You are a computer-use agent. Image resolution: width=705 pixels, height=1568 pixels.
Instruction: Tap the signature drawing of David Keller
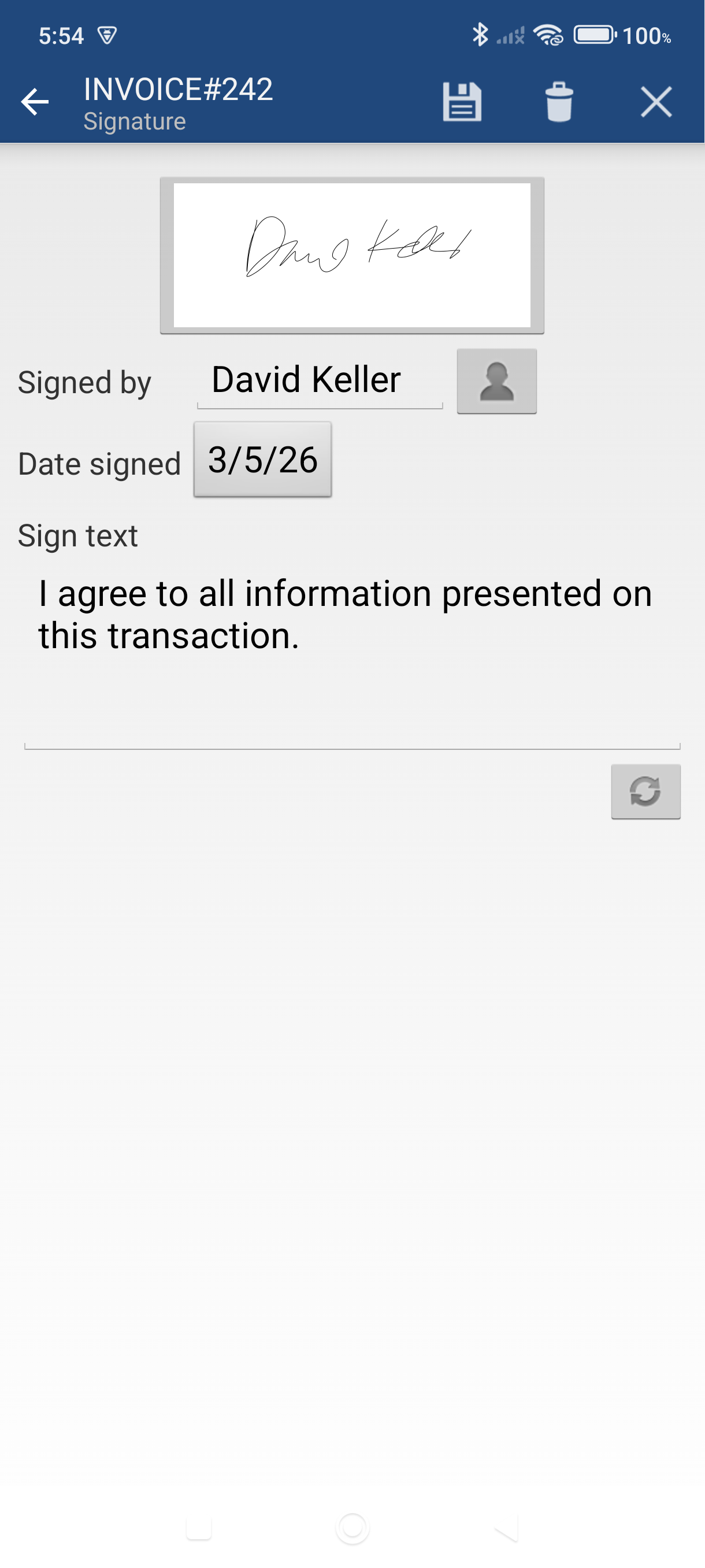pyautogui.click(x=352, y=256)
